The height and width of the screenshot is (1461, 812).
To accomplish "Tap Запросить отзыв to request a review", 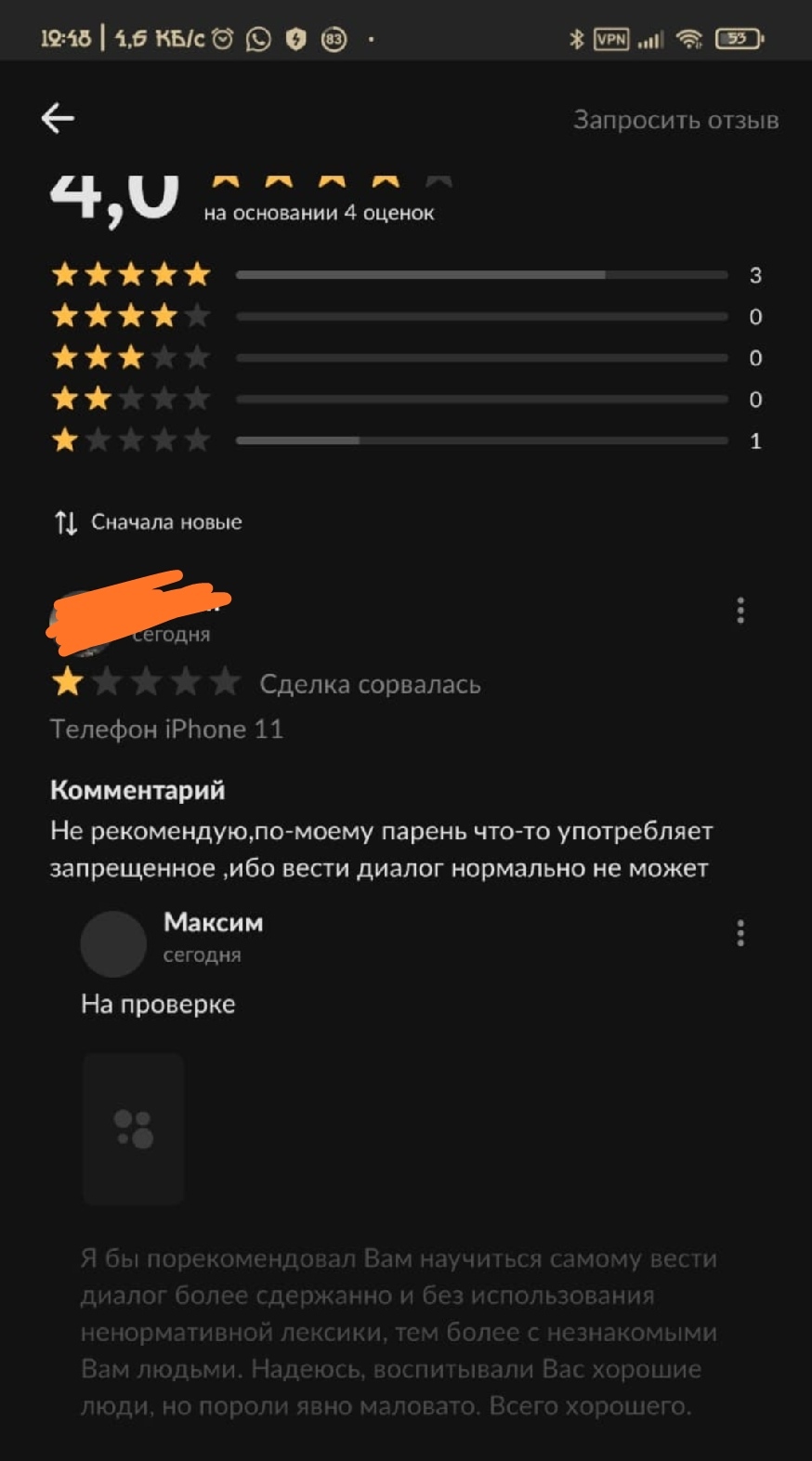I will point(675,120).
